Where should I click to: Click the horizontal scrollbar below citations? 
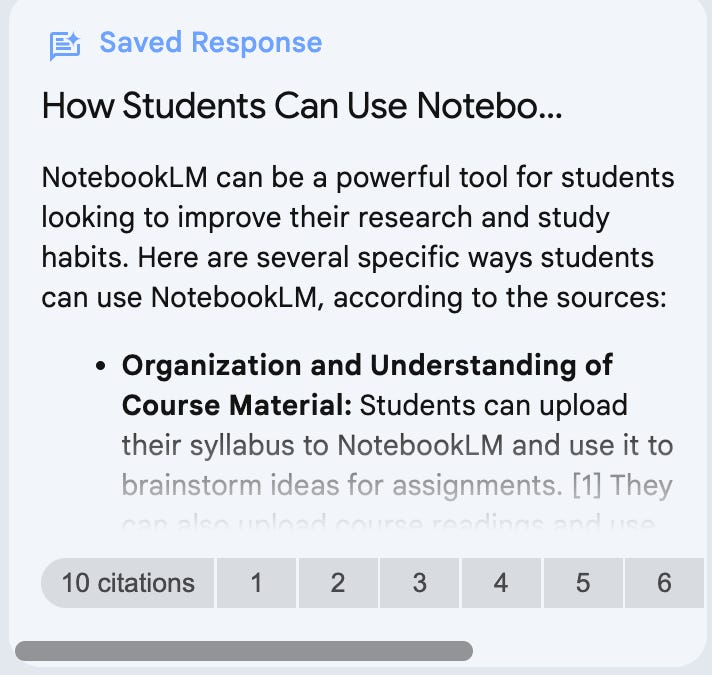pyautogui.click(x=244, y=651)
